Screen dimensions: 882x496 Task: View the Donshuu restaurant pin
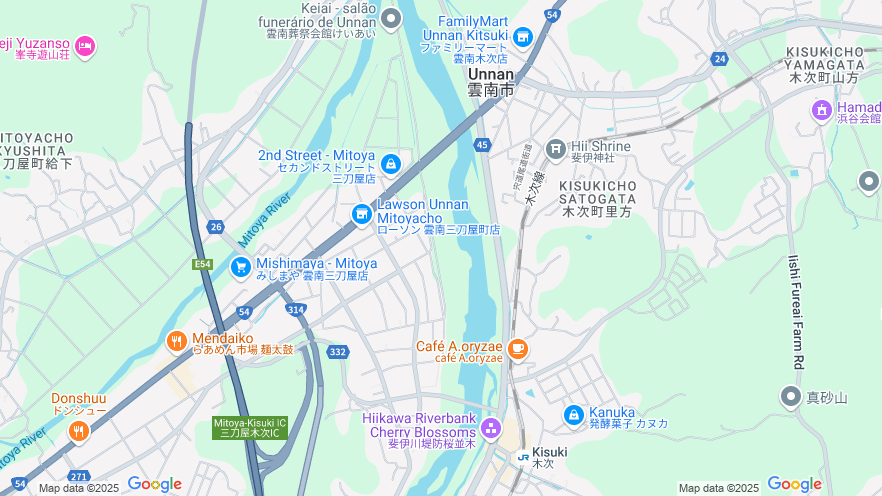(x=78, y=432)
